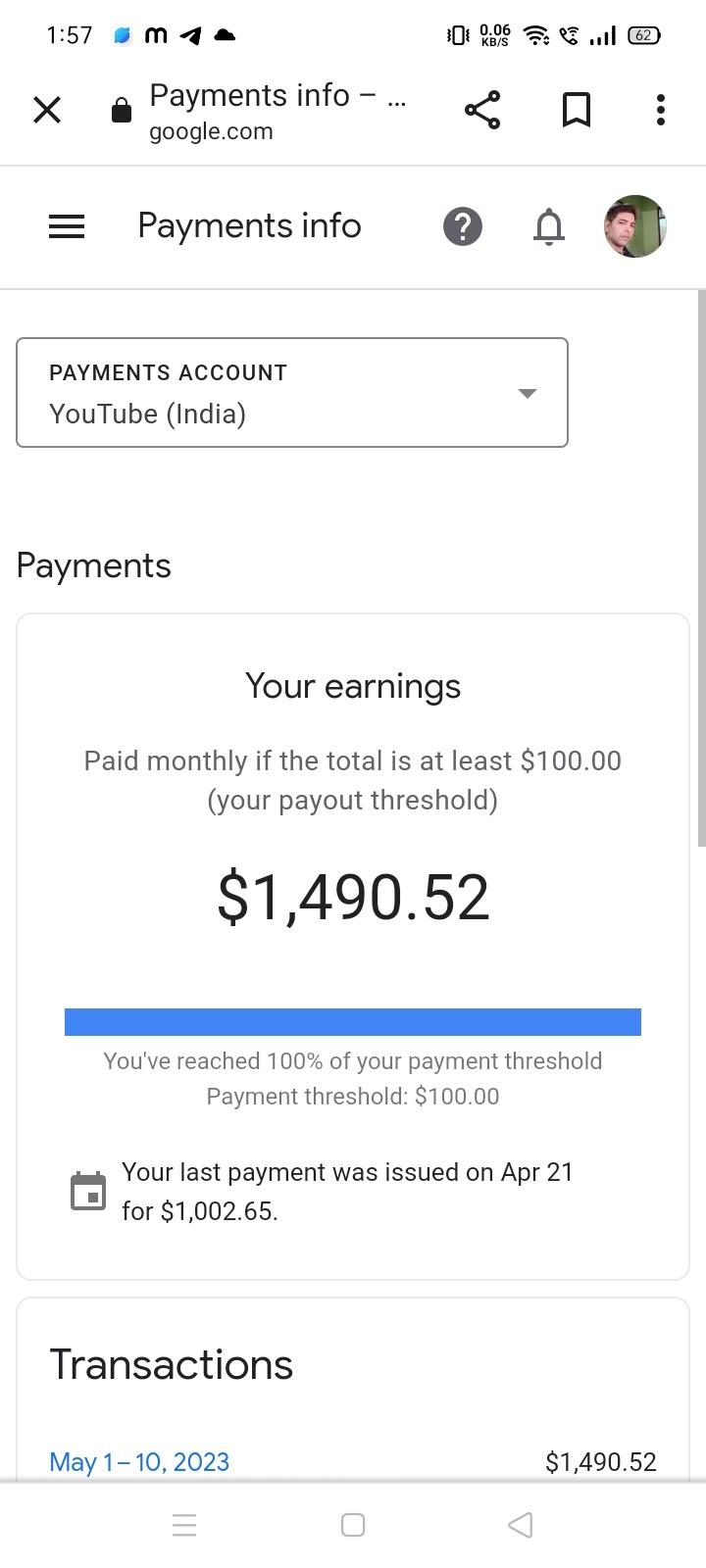View site security via the padlock icon

(121, 110)
